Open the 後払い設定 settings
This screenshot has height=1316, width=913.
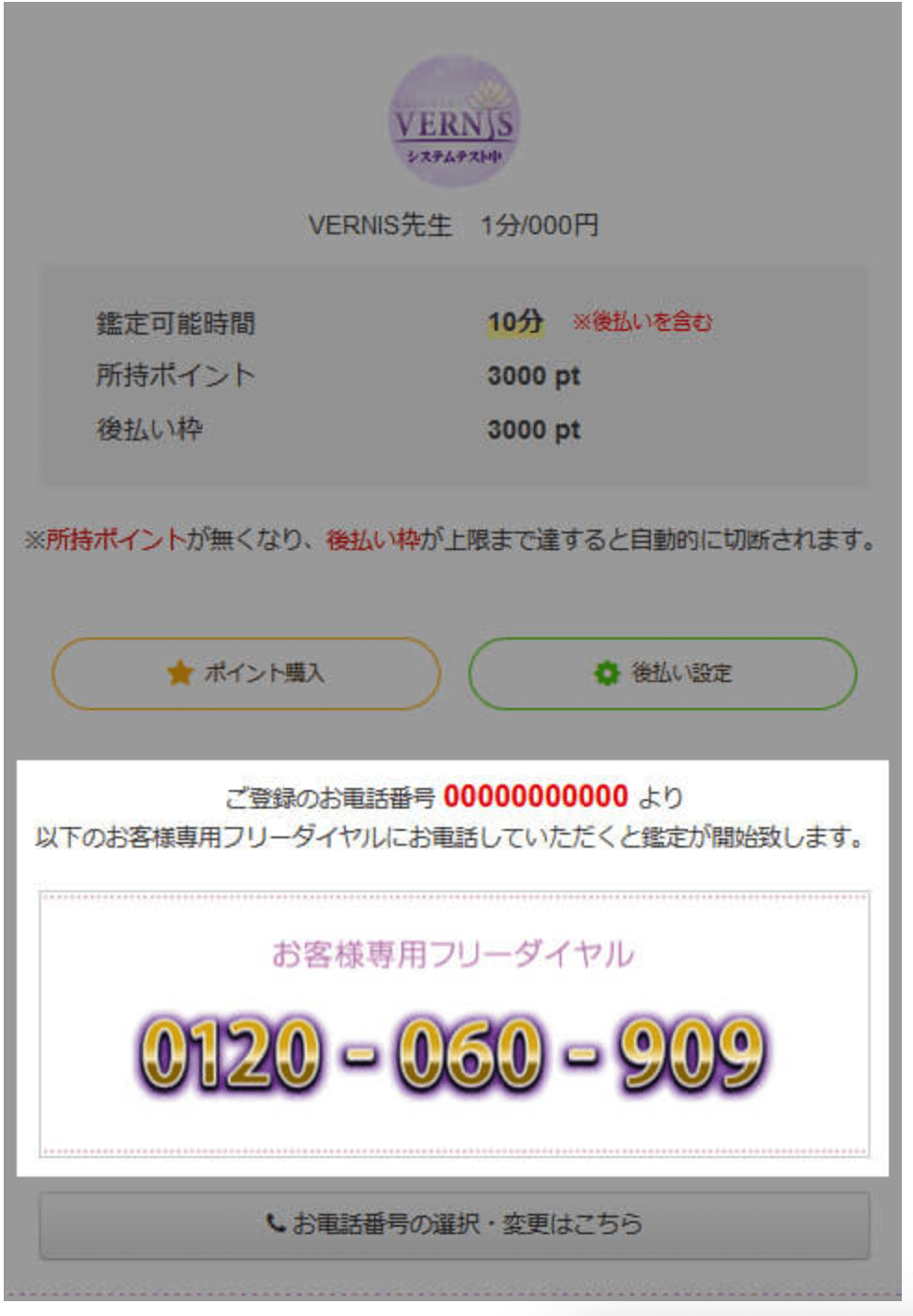point(662,673)
